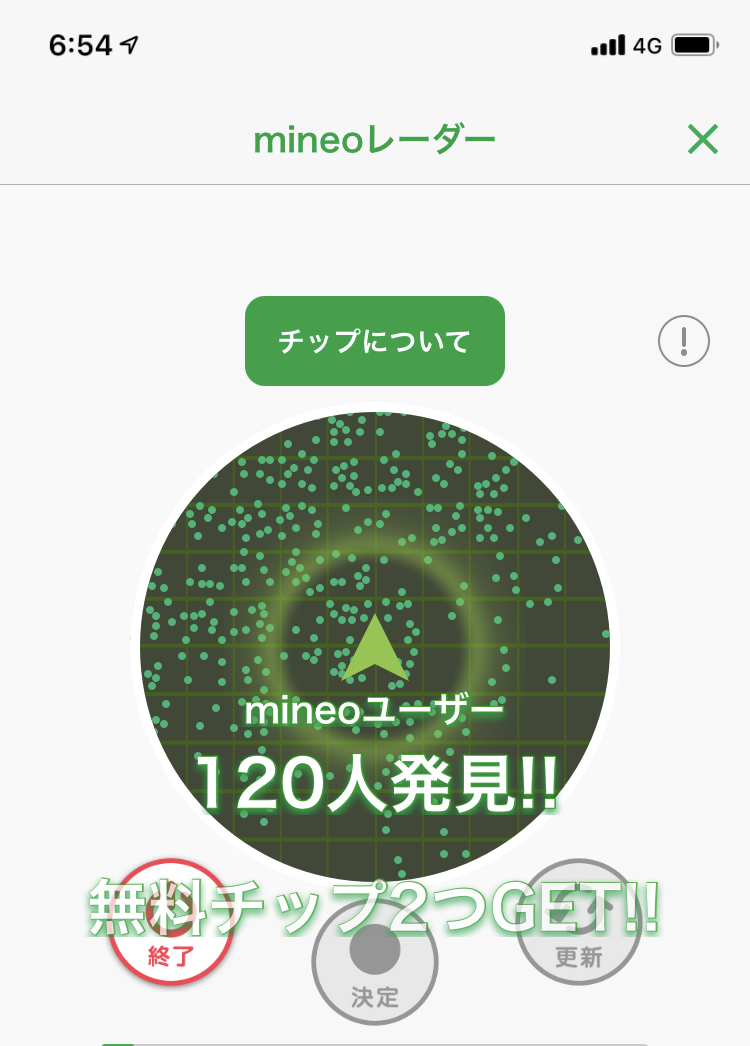The image size is (750, 1046).
Task: Close the mineoレーダー screen
Action: (x=703, y=140)
